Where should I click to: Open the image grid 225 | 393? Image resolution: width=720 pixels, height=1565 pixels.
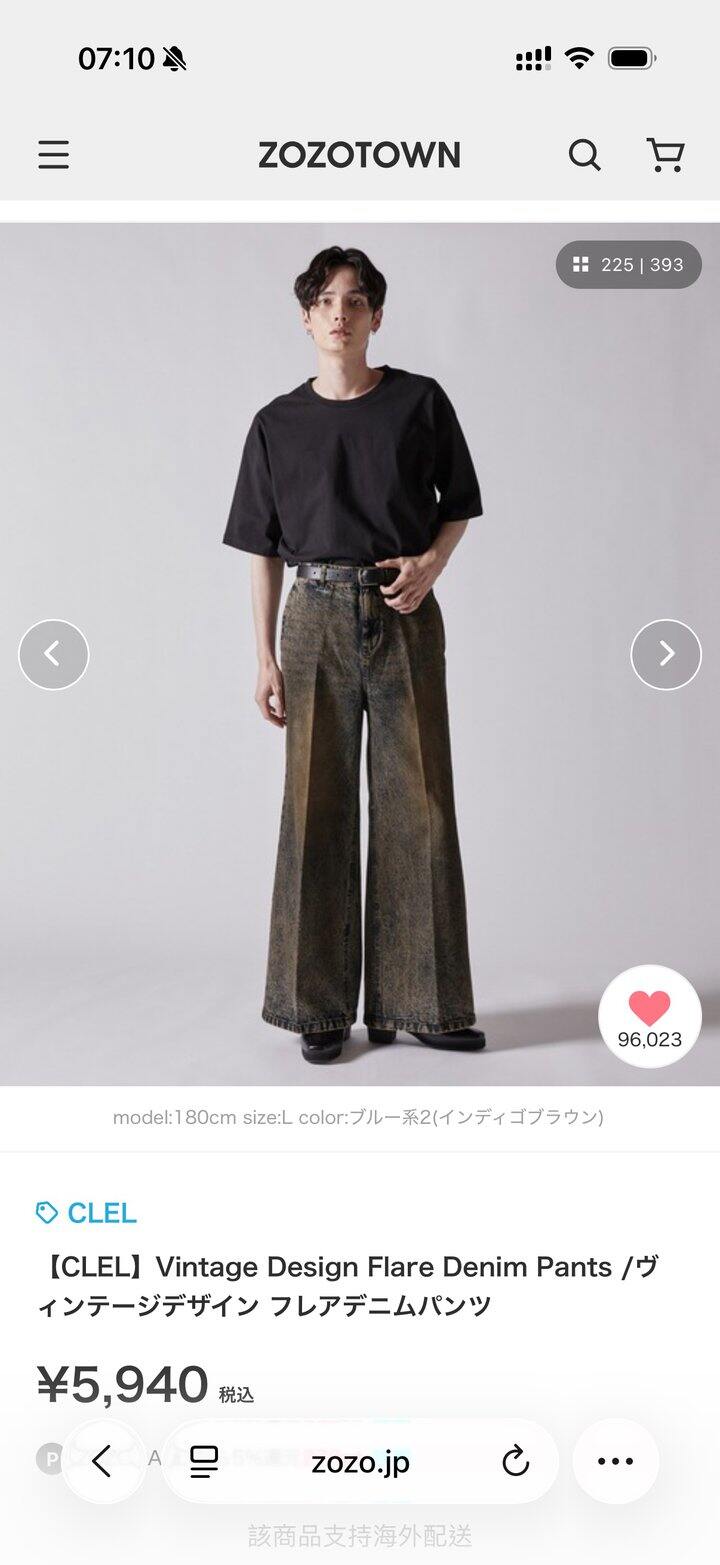[628, 265]
